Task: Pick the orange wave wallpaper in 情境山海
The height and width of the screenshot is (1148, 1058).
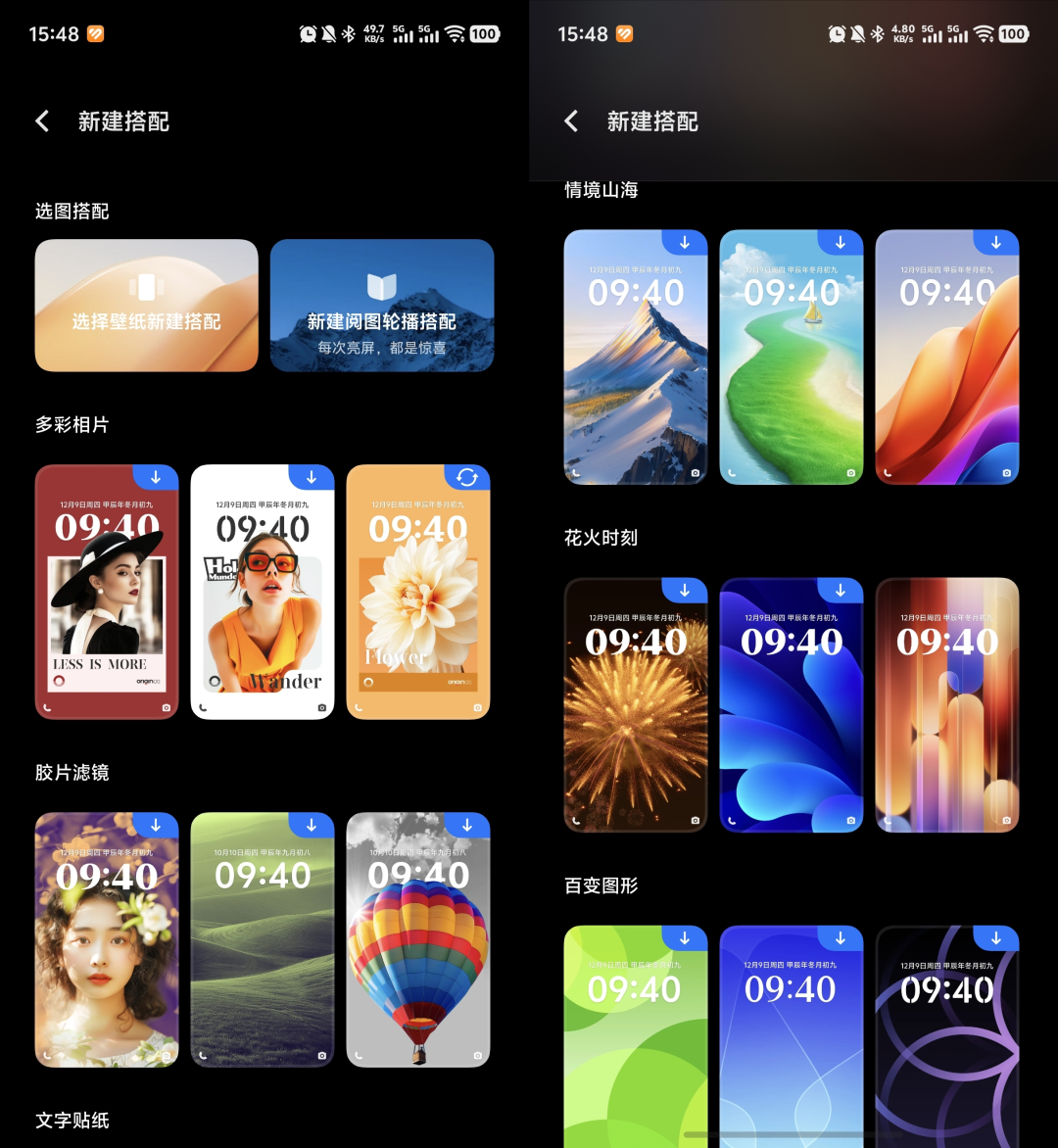Action: pyautogui.click(x=947, y=358)
